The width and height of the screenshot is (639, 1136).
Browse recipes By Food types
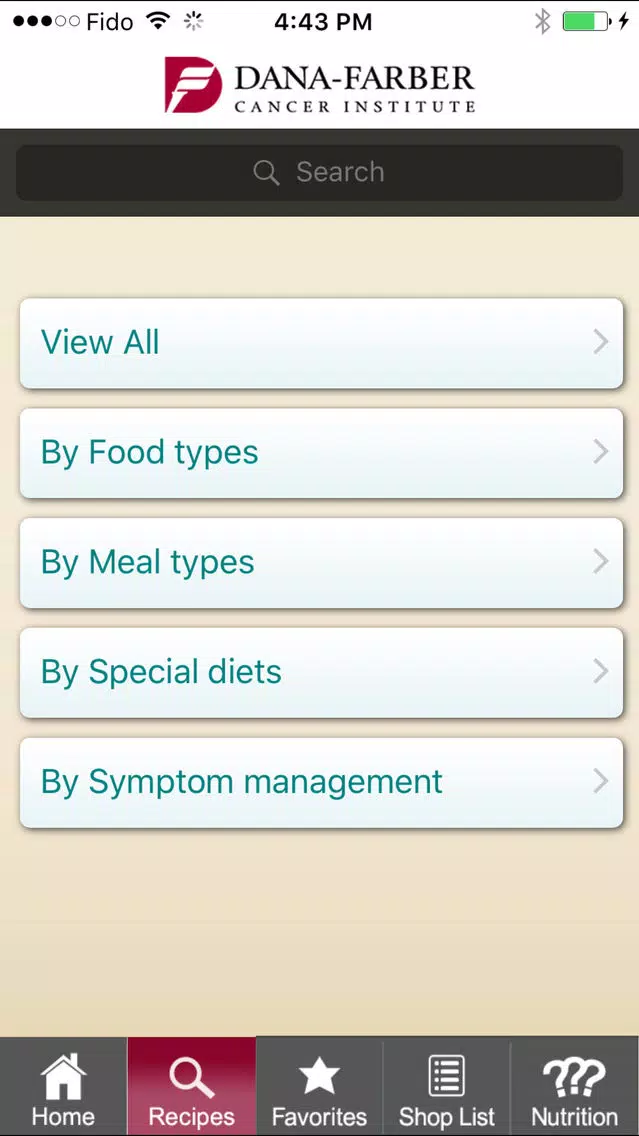321,453
